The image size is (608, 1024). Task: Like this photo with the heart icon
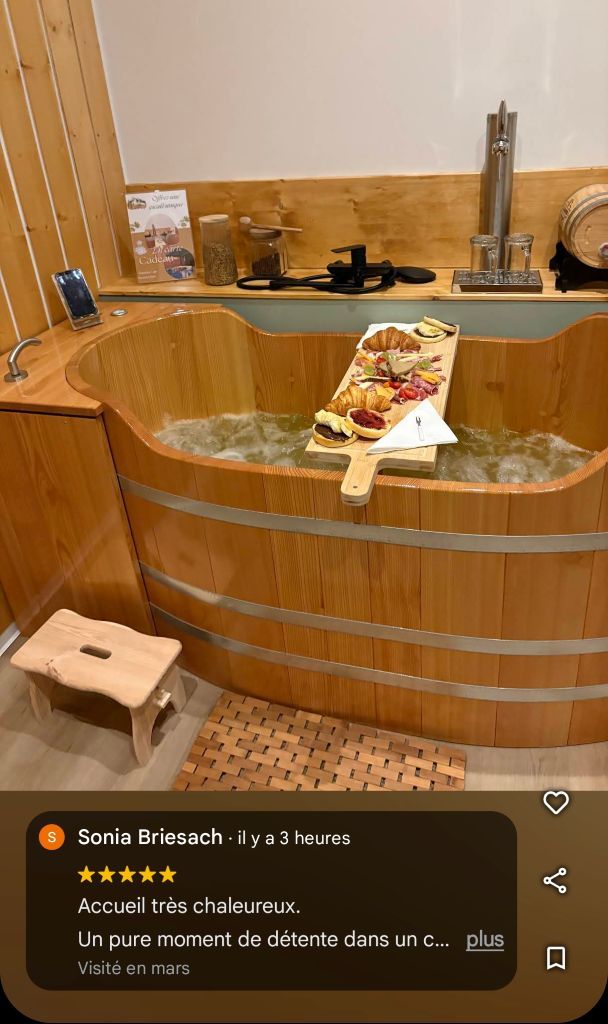[x=556, y=802]
